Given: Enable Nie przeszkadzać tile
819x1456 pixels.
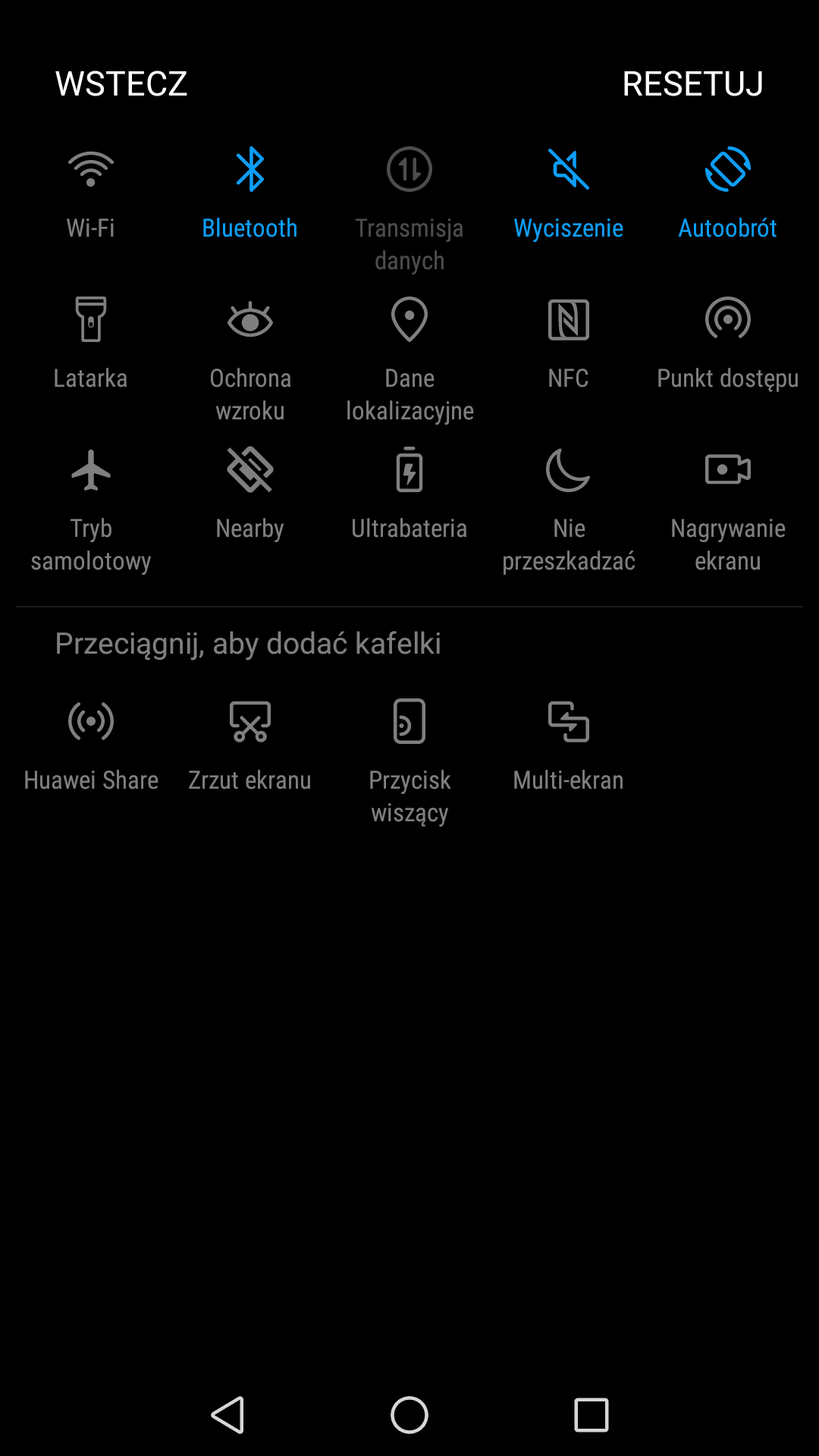Looking at the screenshot, I should 569,510.
